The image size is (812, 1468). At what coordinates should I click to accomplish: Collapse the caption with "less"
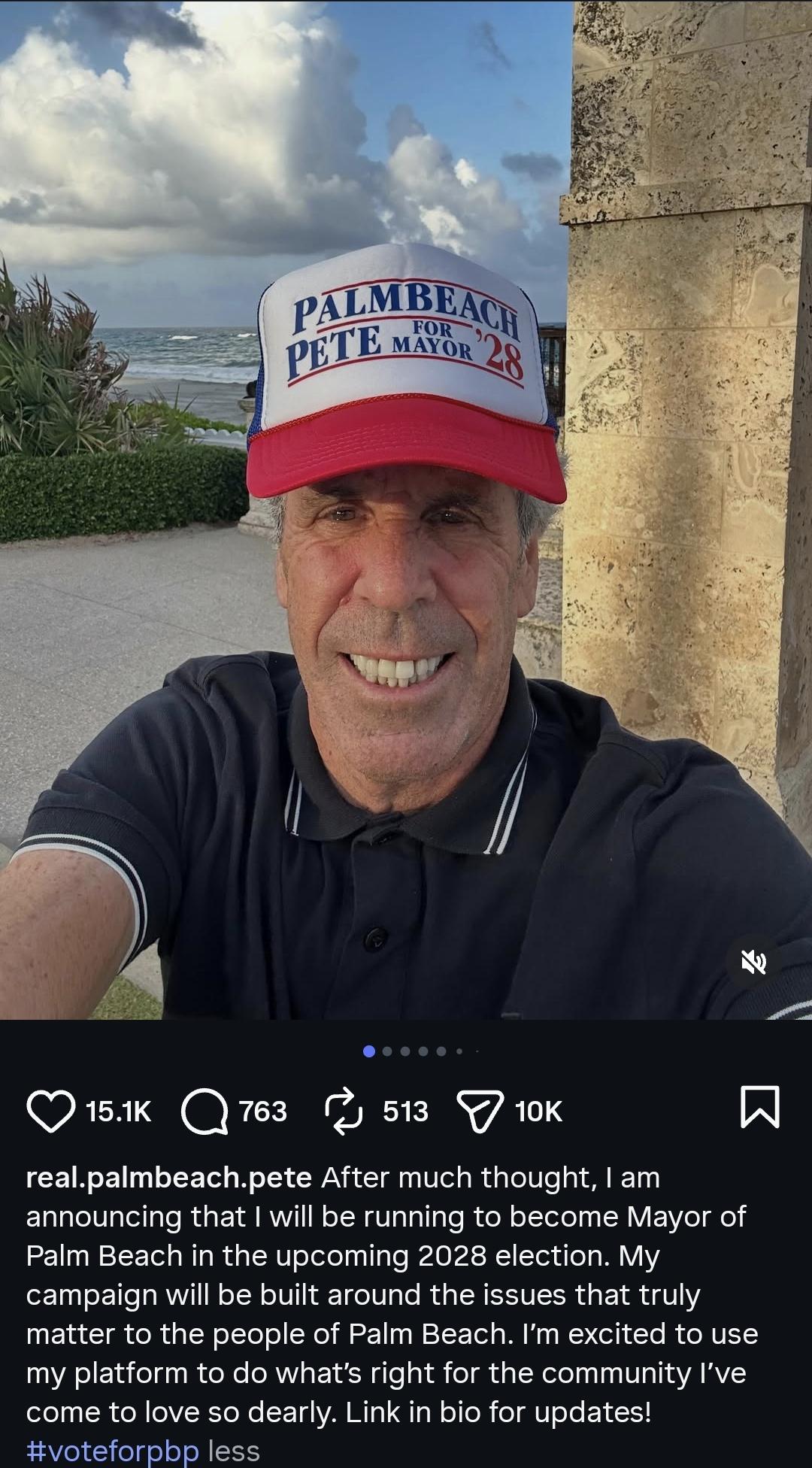234,1451
